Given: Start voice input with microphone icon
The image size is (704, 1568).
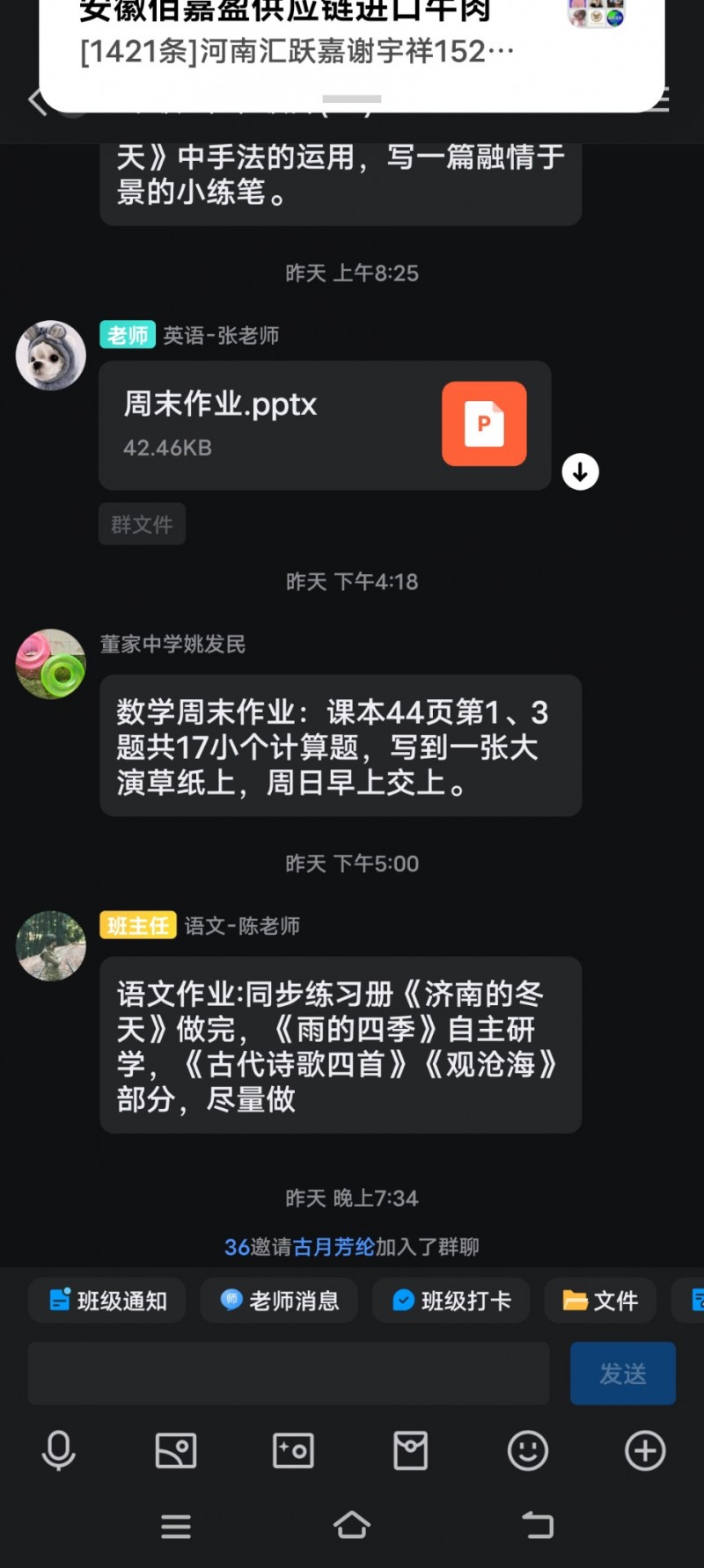Looking at the screenshot, I should point(59,1450).
